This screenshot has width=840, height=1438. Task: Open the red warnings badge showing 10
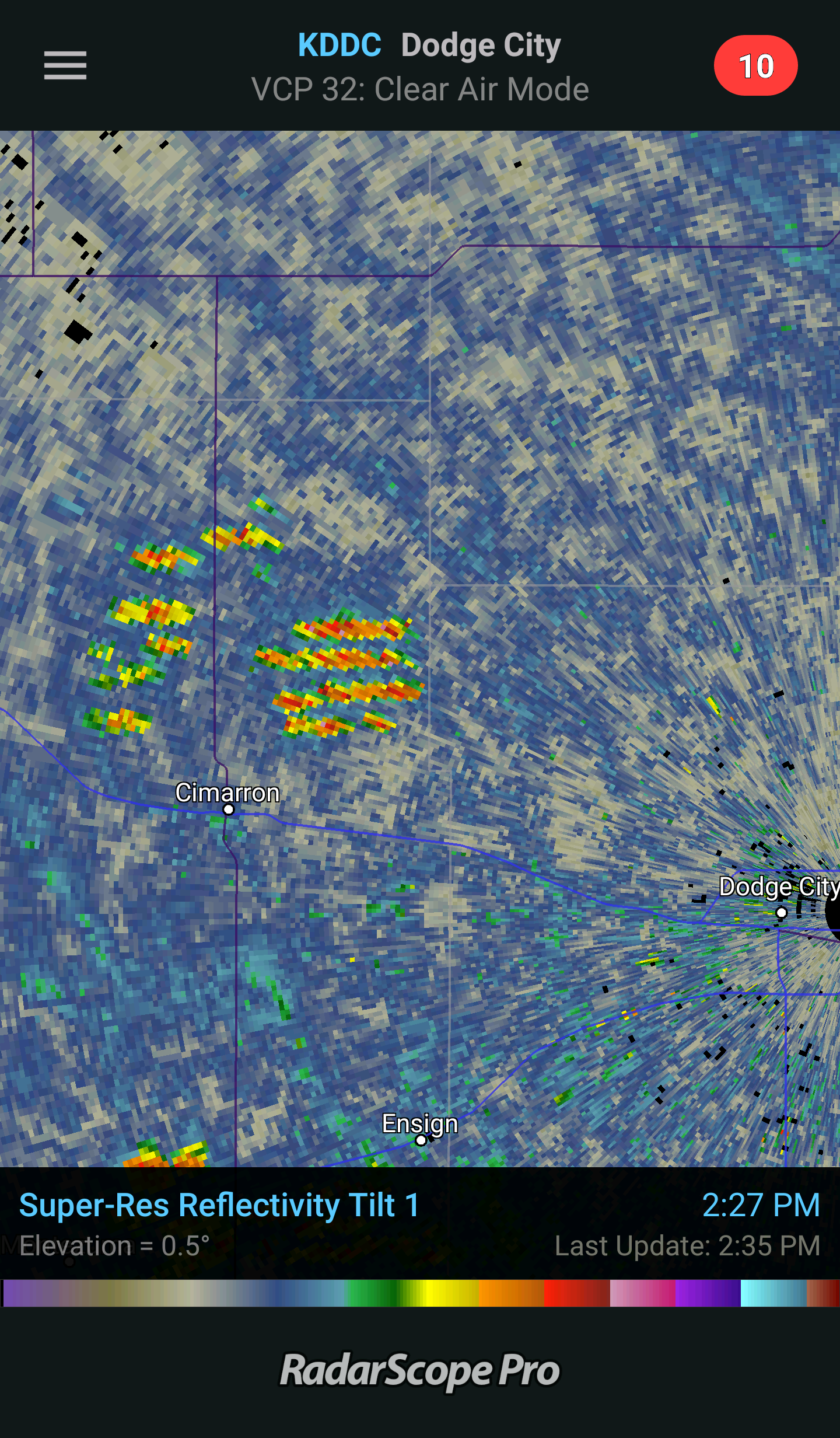pos(755,65)
